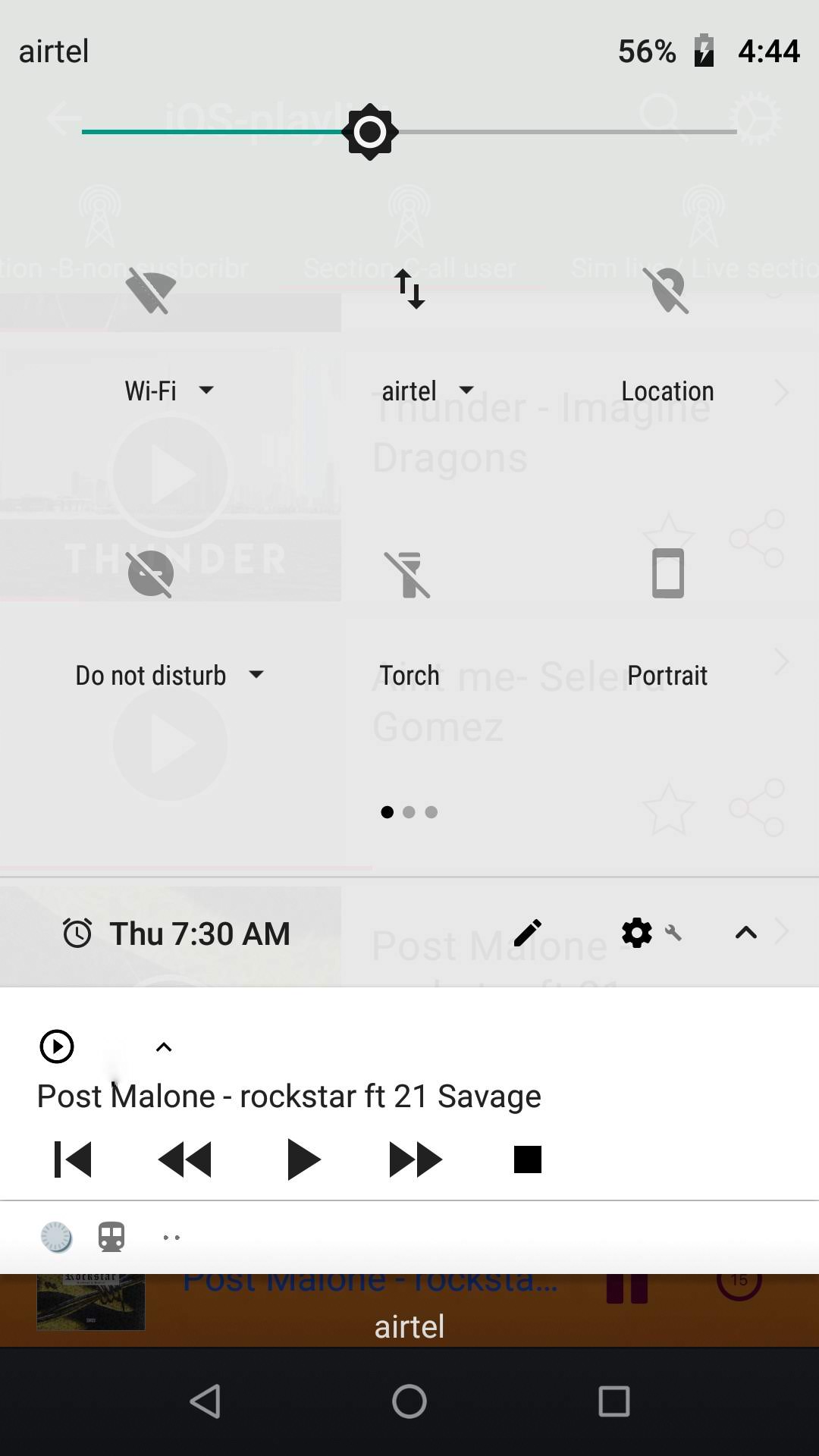This screenshot has height=1456, width=819.
Task: Collapse the quick settings panel with the chevron
Action: click(x=745, y=933)
